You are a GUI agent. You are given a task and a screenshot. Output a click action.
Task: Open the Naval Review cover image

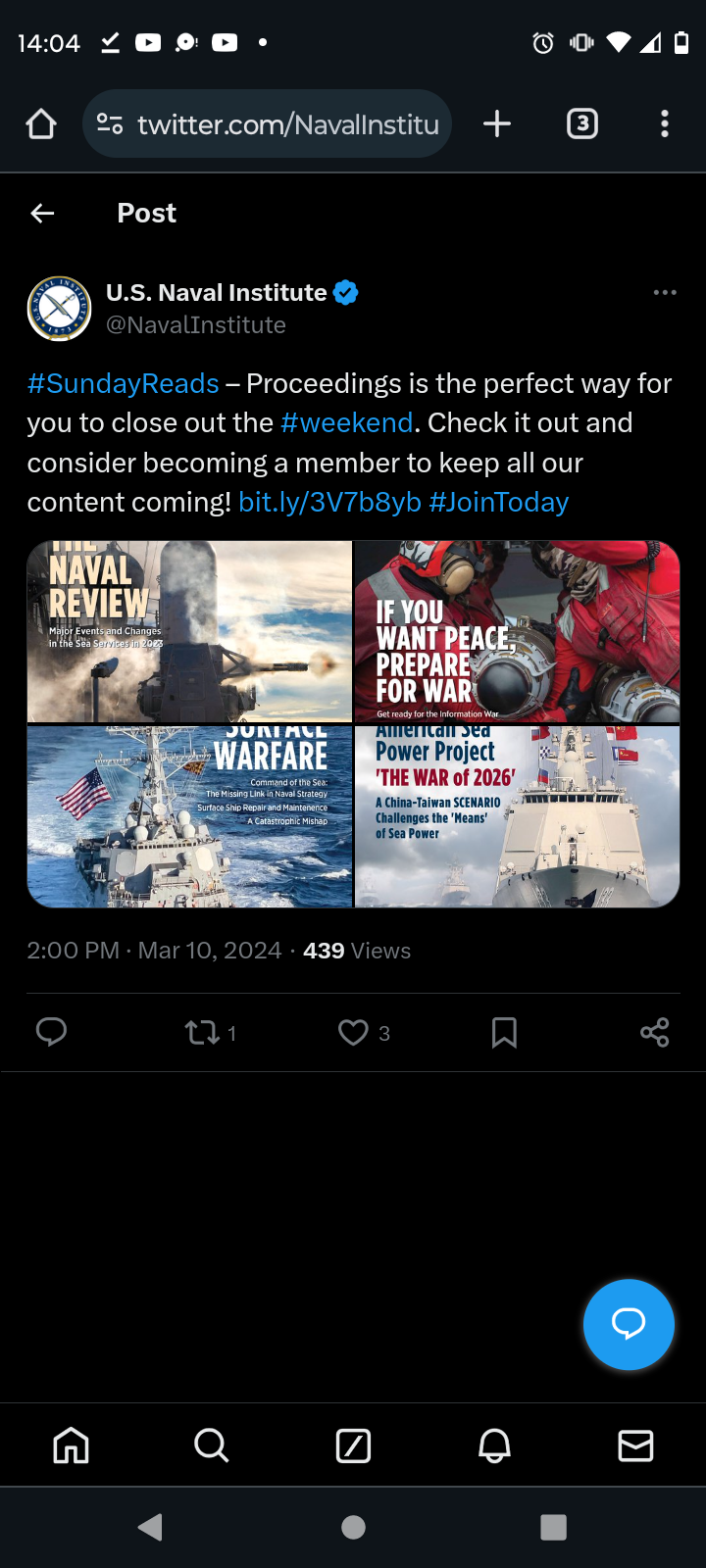click(189, 632)
